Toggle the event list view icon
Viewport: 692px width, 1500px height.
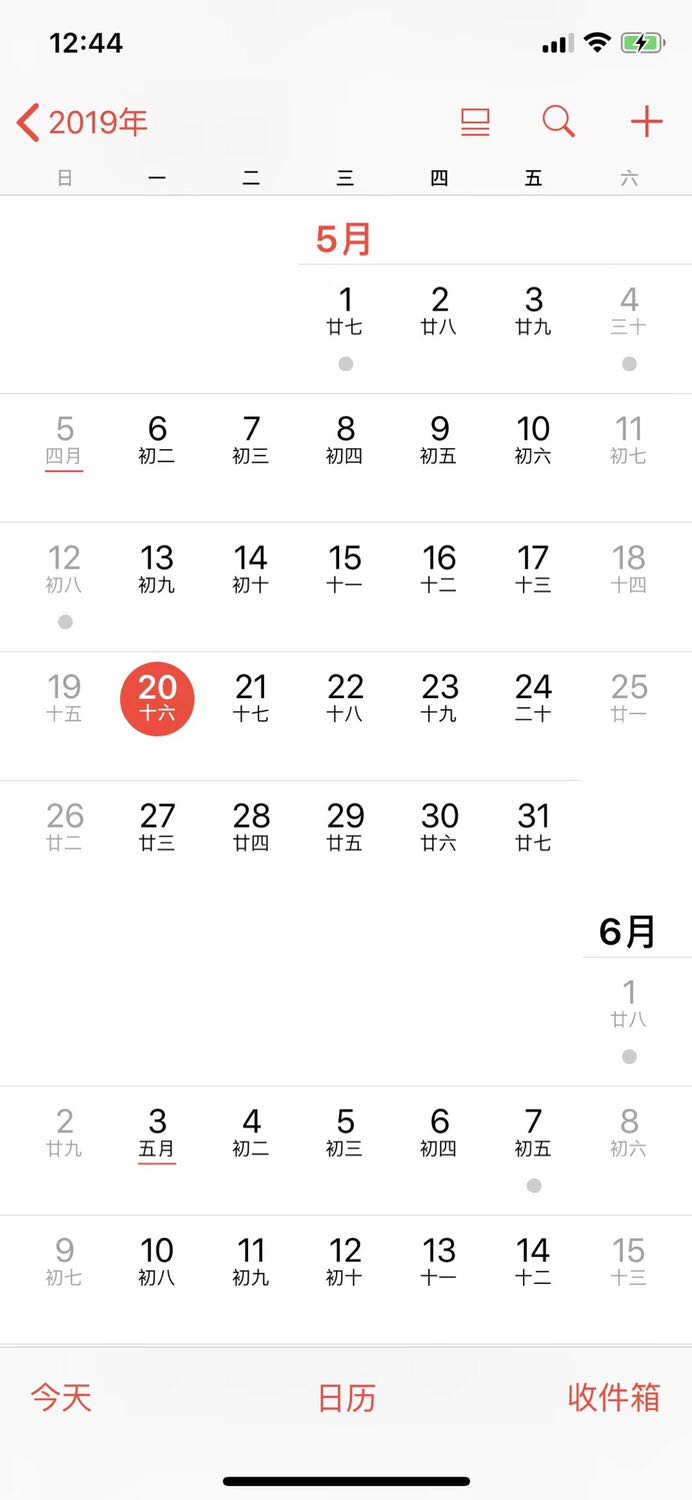[475, 122]
